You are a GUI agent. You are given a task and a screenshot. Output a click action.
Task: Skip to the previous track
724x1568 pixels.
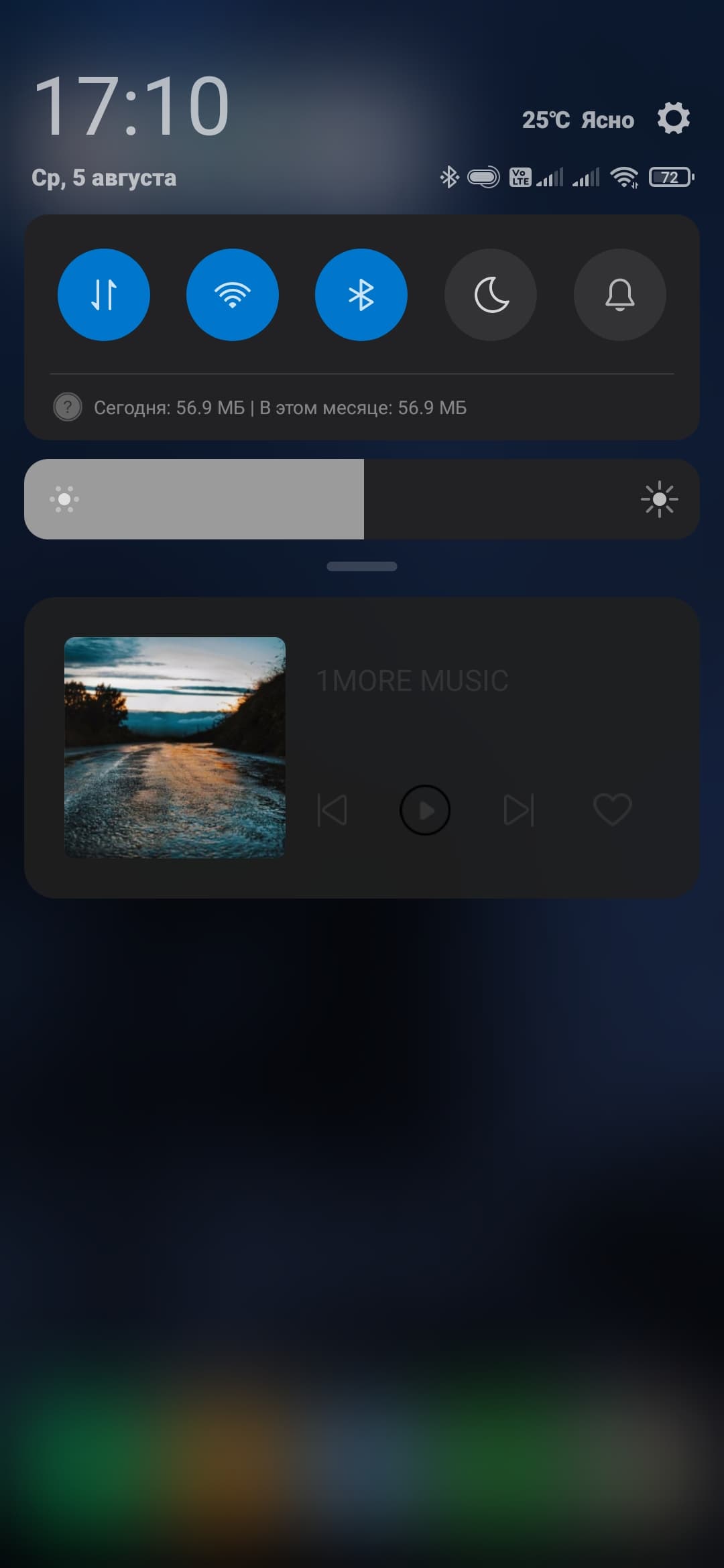click(x=333, y=810)
